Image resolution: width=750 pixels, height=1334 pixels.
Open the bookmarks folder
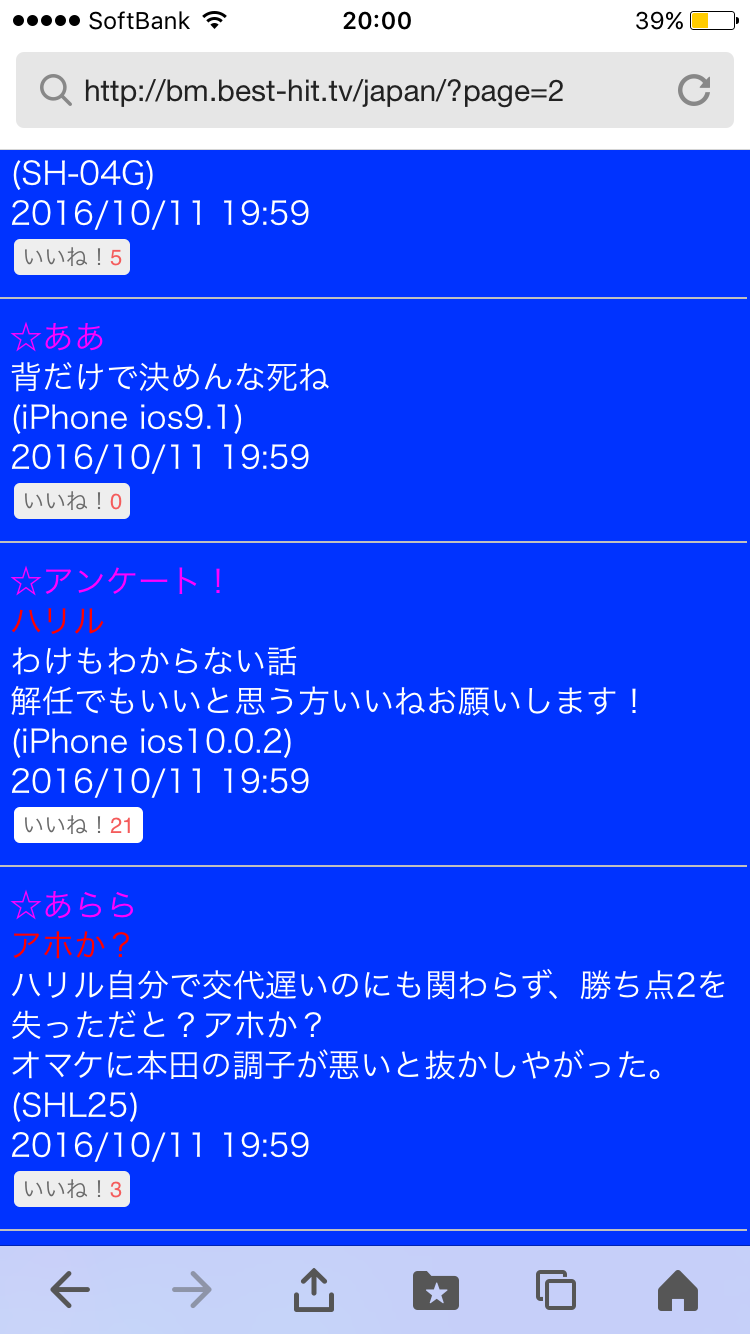coord(435,1290)
